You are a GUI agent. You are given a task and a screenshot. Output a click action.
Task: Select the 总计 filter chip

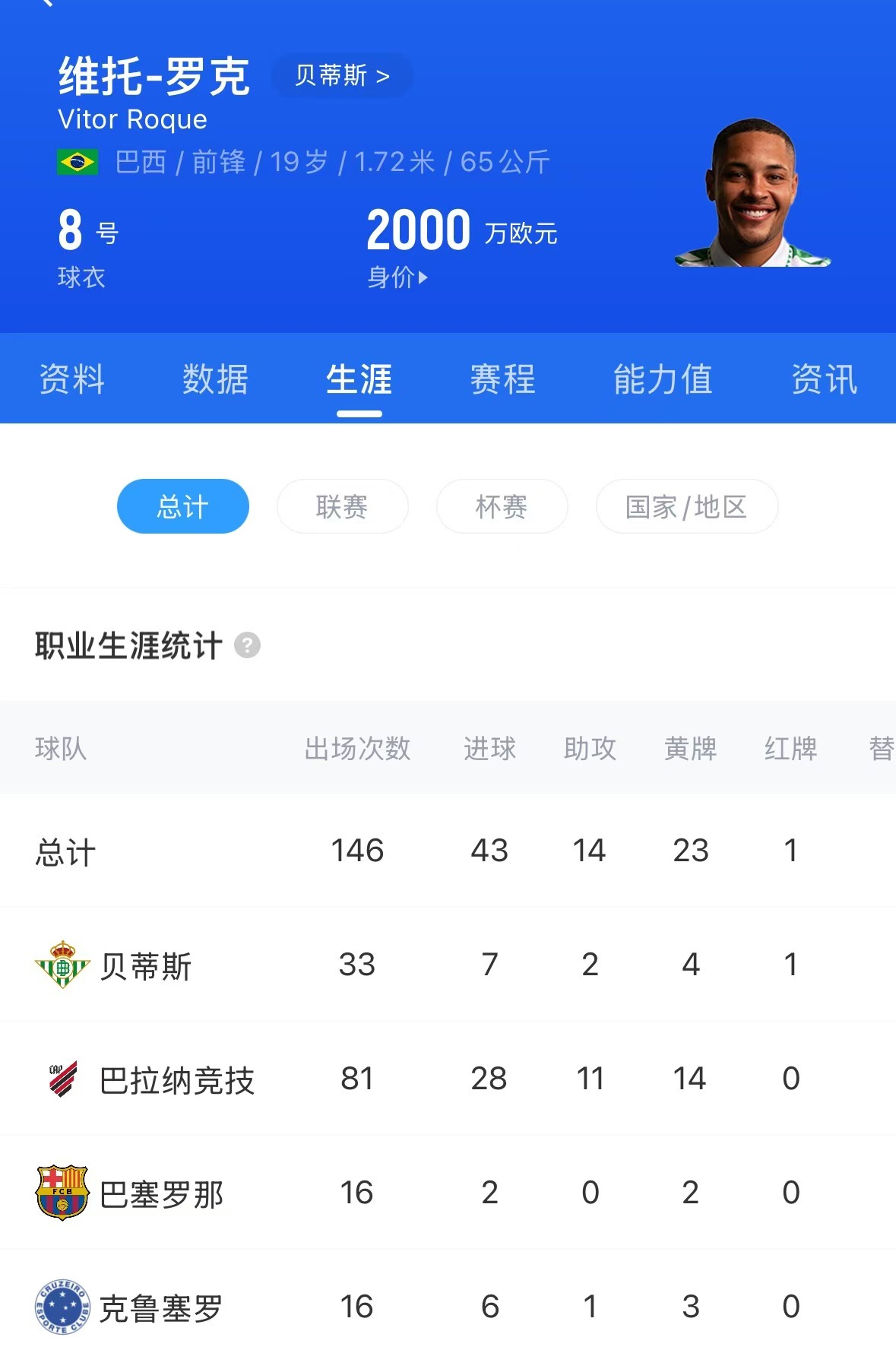point(182,506)
